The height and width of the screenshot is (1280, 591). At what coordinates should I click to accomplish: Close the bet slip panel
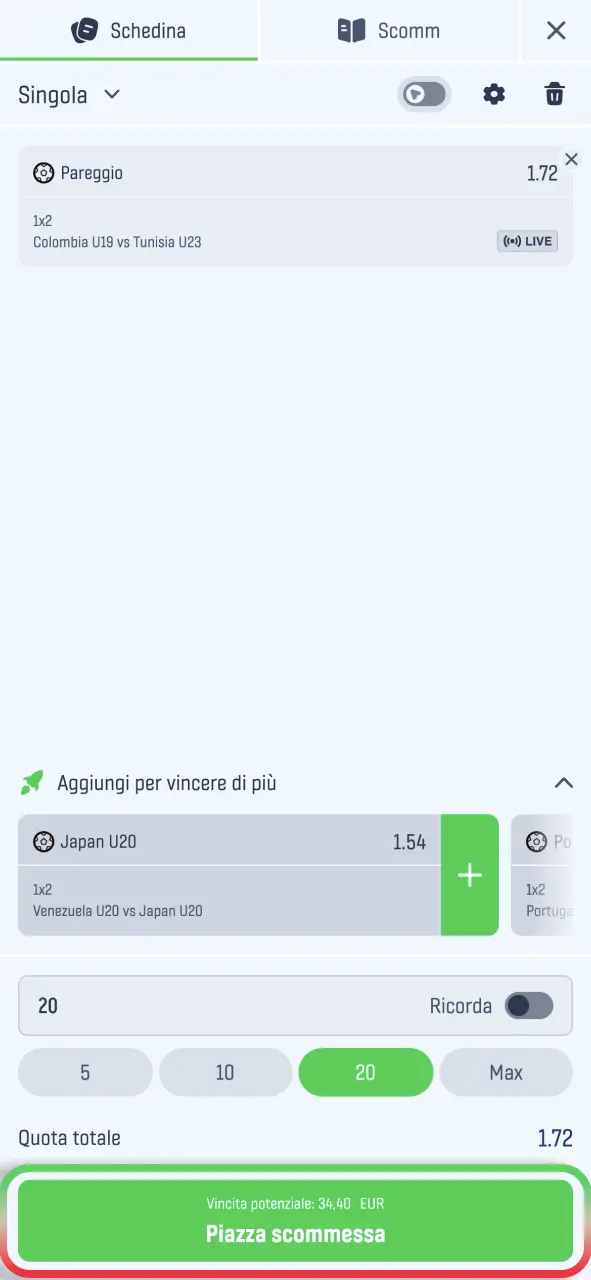click(x=556, y=31)
